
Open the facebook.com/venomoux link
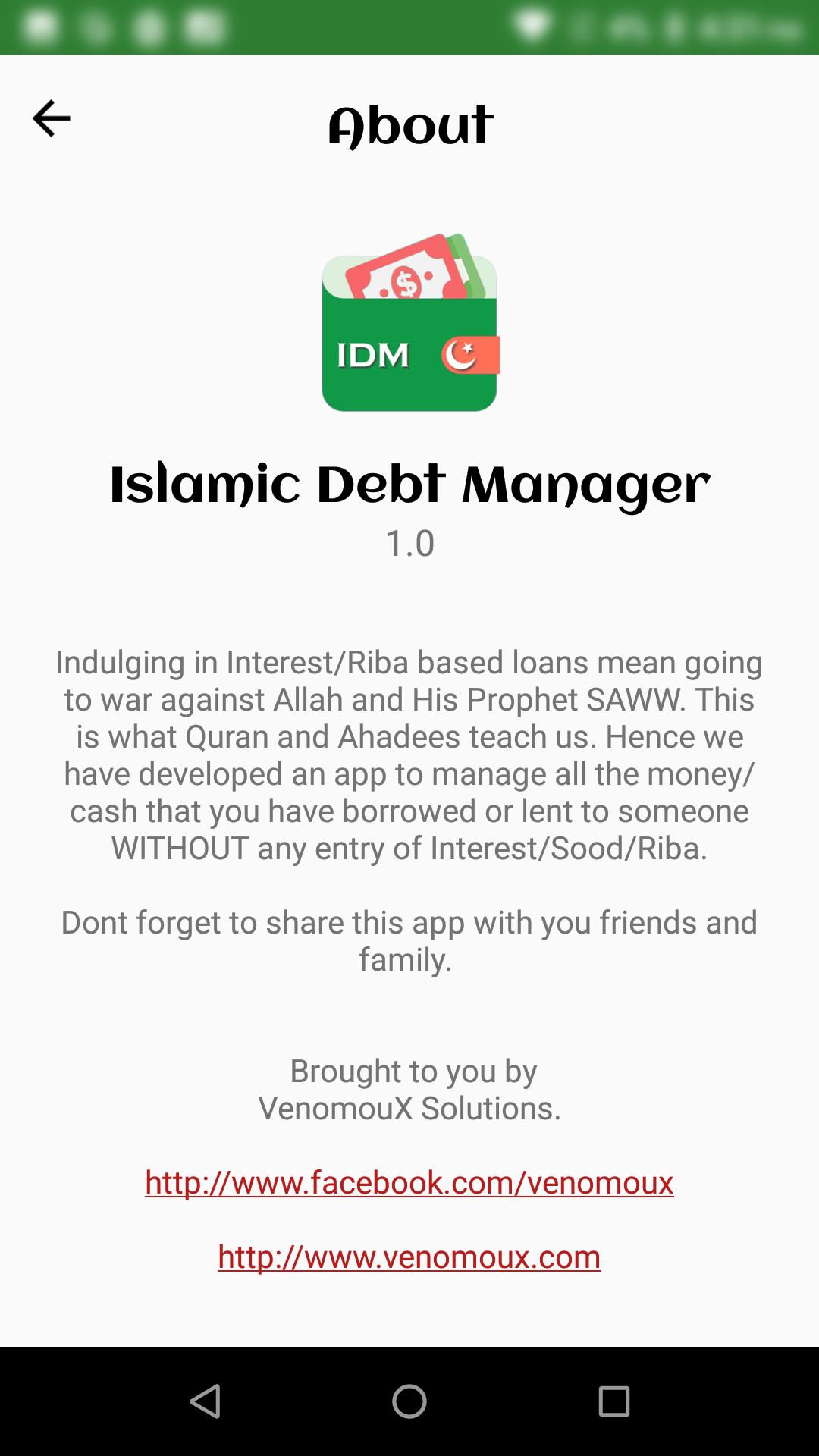click(409, 1181)
